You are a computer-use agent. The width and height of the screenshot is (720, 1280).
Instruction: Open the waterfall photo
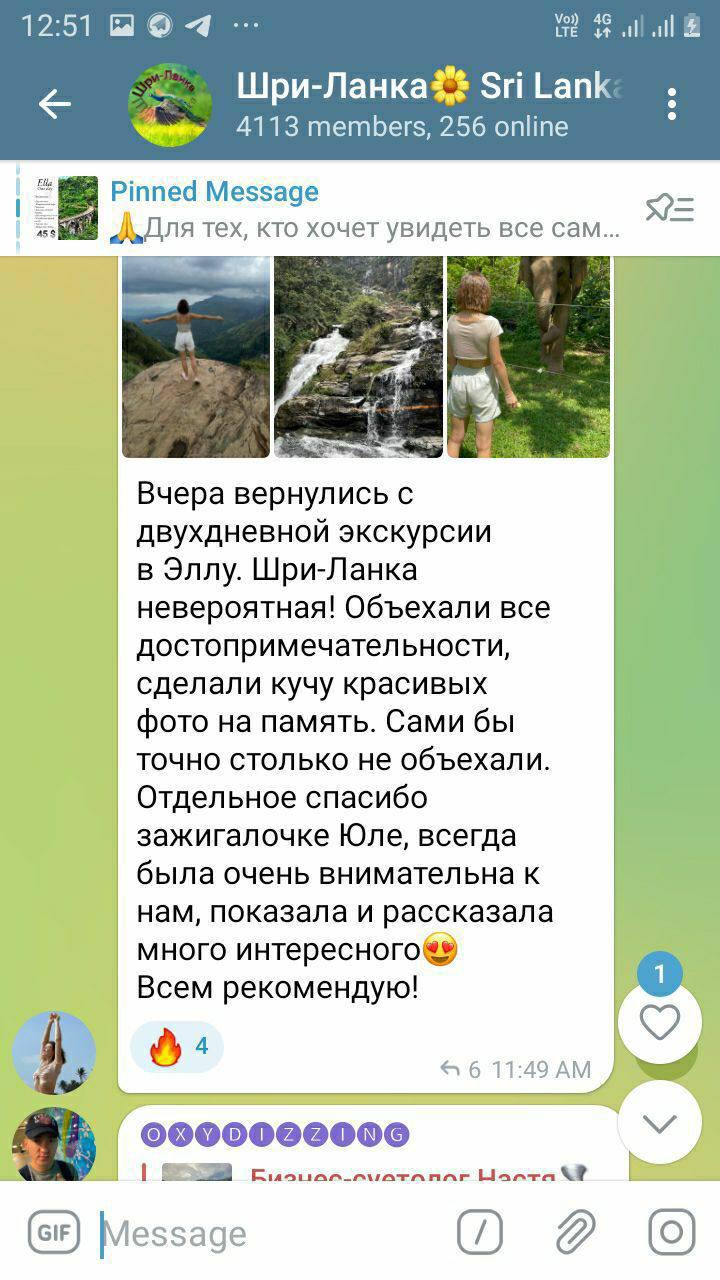click(x=358, y=357)
